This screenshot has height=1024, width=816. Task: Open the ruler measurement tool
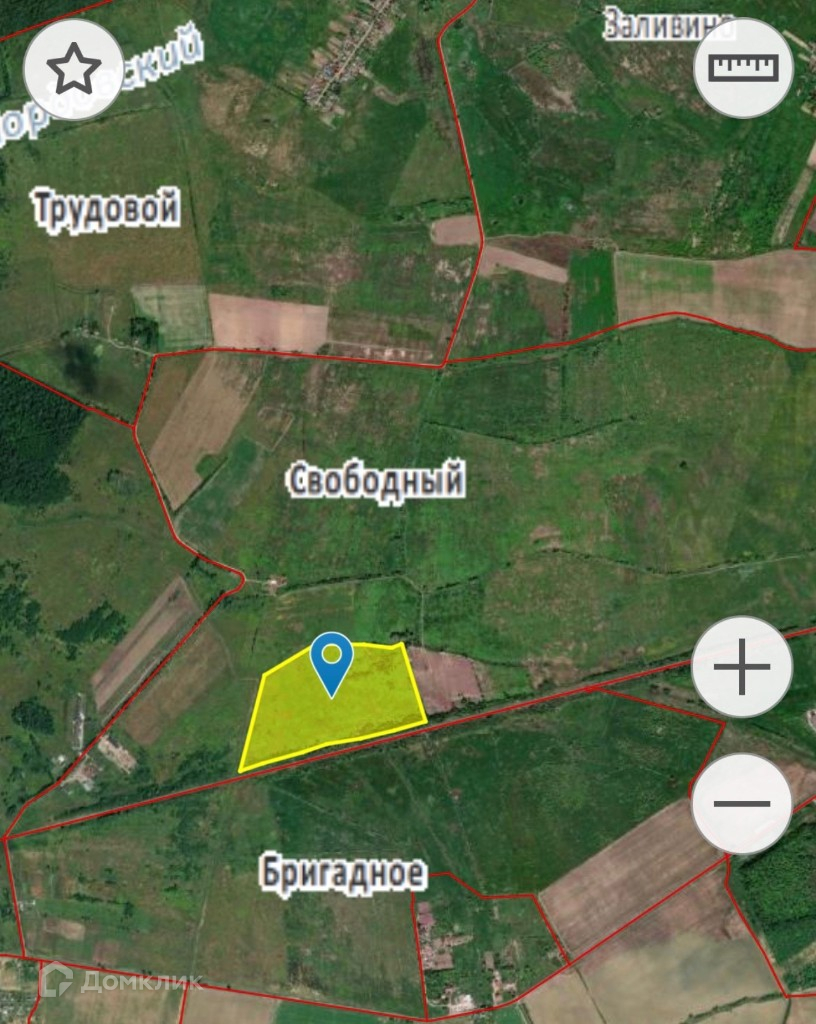(x=744, y=68)
